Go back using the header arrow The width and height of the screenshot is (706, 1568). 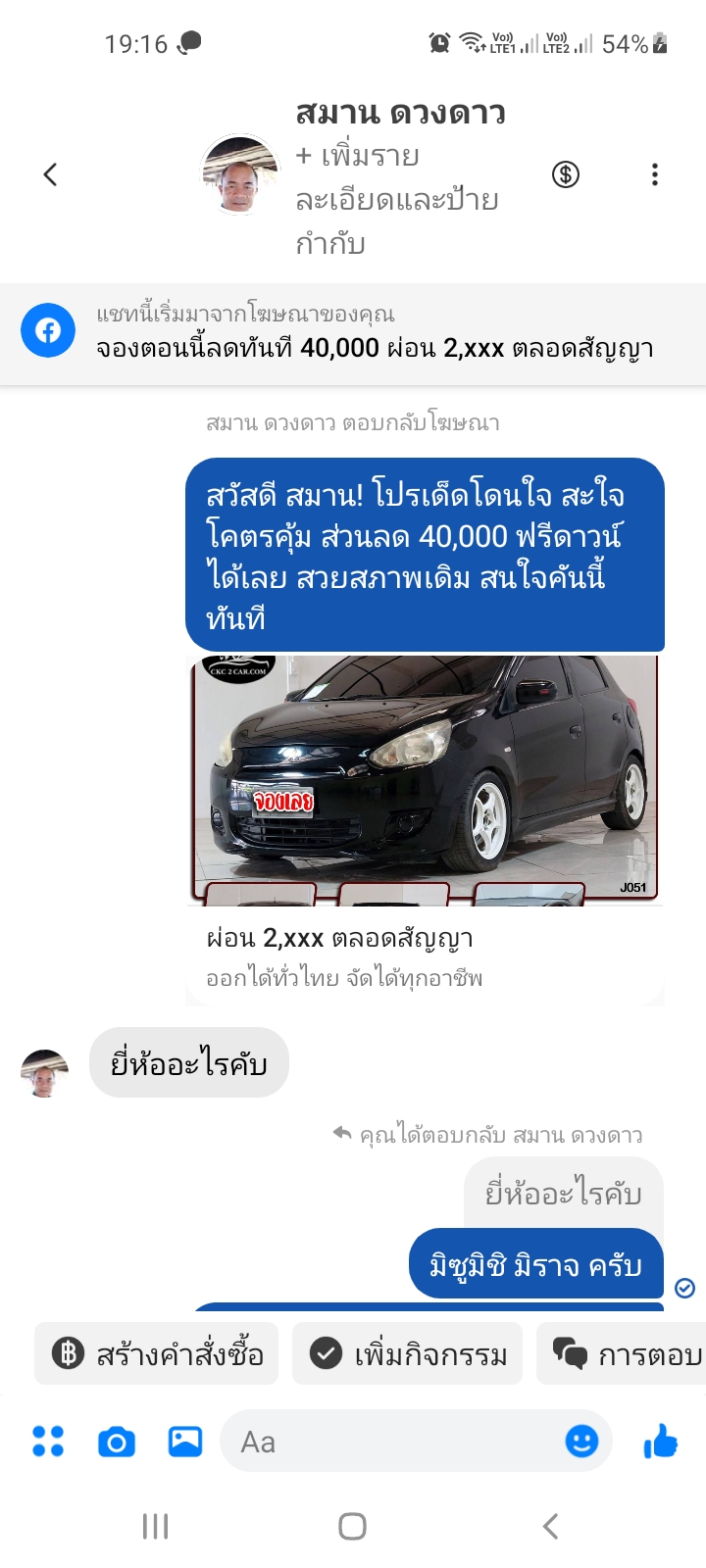50,174
